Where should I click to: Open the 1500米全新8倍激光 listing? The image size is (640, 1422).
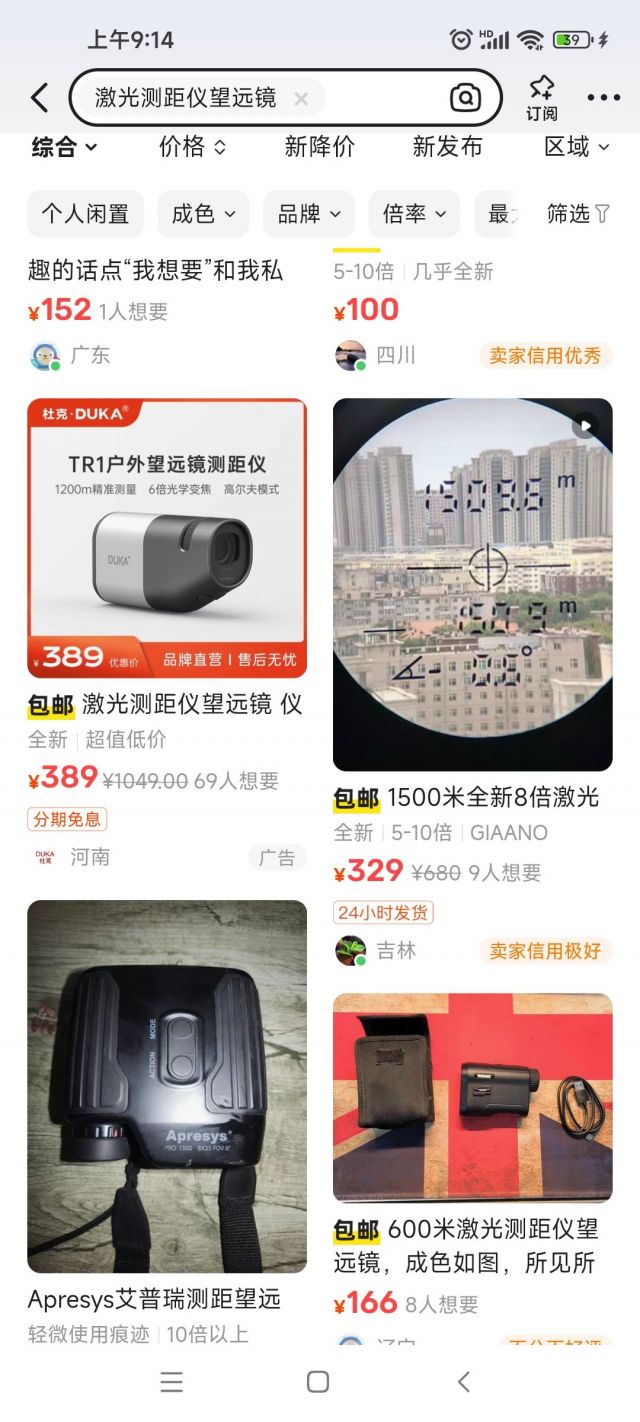(x=472, y=585)
